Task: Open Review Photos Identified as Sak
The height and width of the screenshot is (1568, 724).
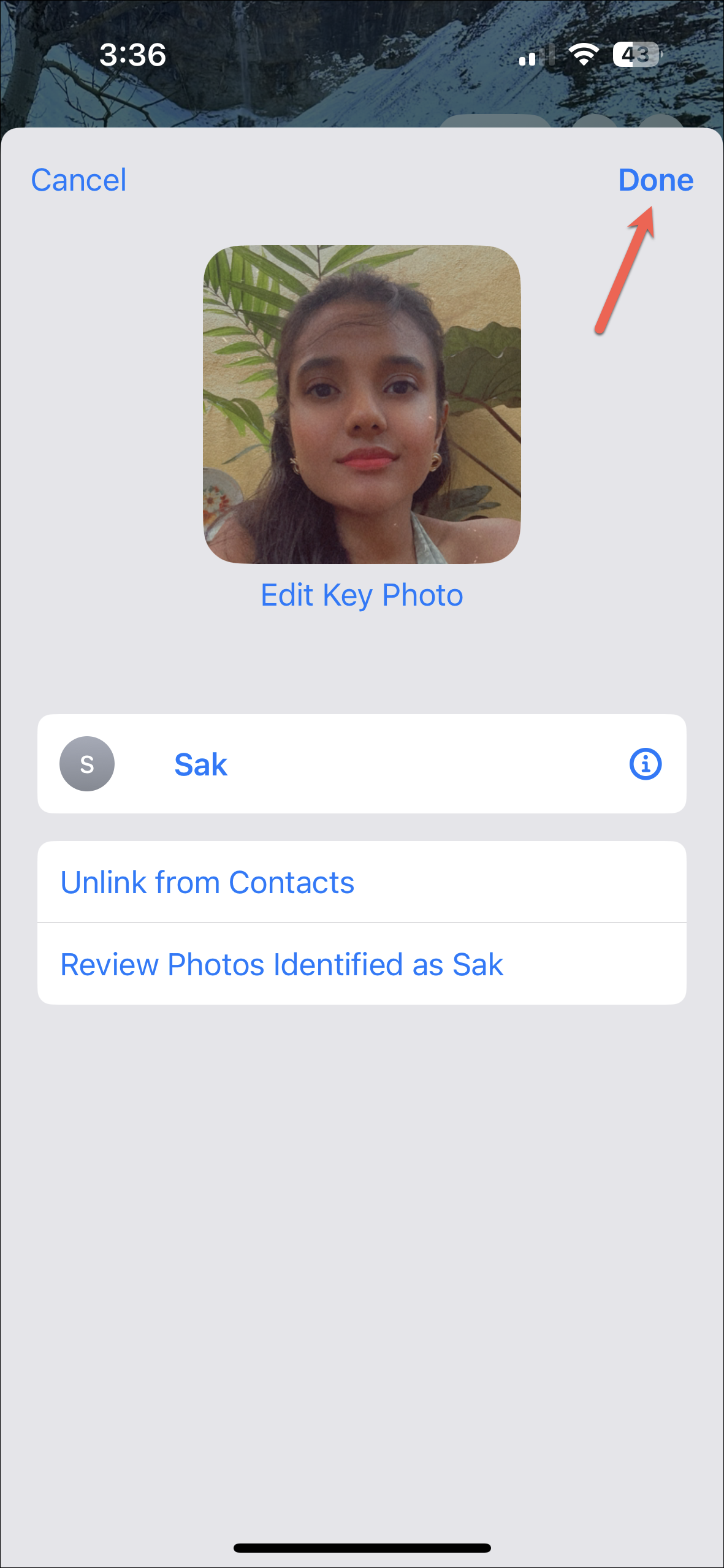Action: coord(282,964)
